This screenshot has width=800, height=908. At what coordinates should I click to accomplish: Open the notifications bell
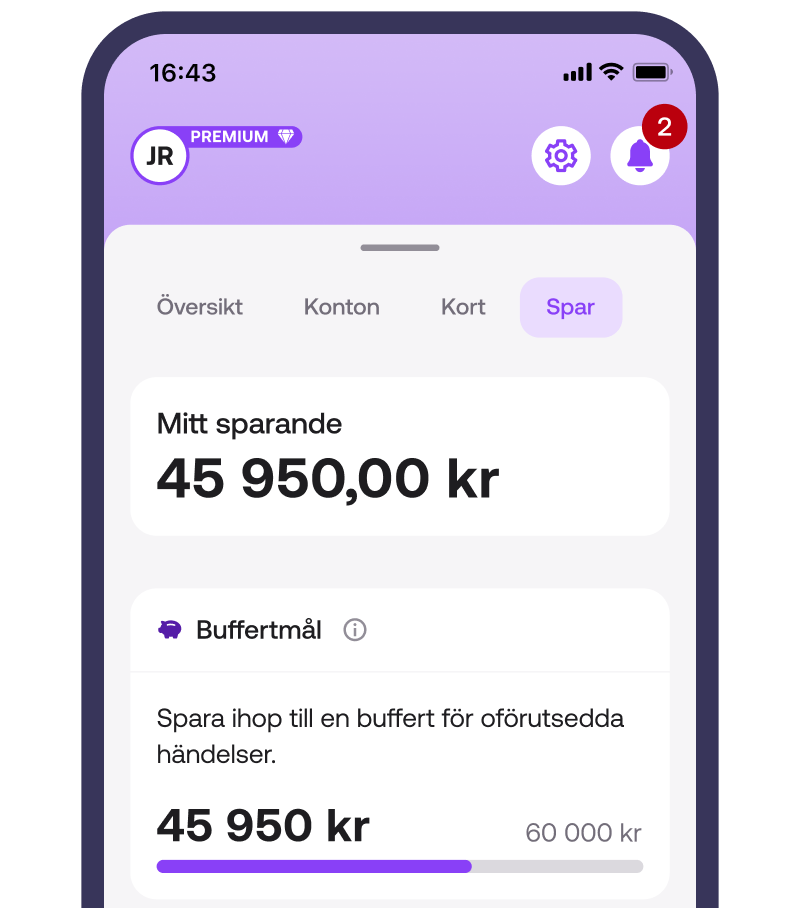pyautogui.click(x=639, y=156)
